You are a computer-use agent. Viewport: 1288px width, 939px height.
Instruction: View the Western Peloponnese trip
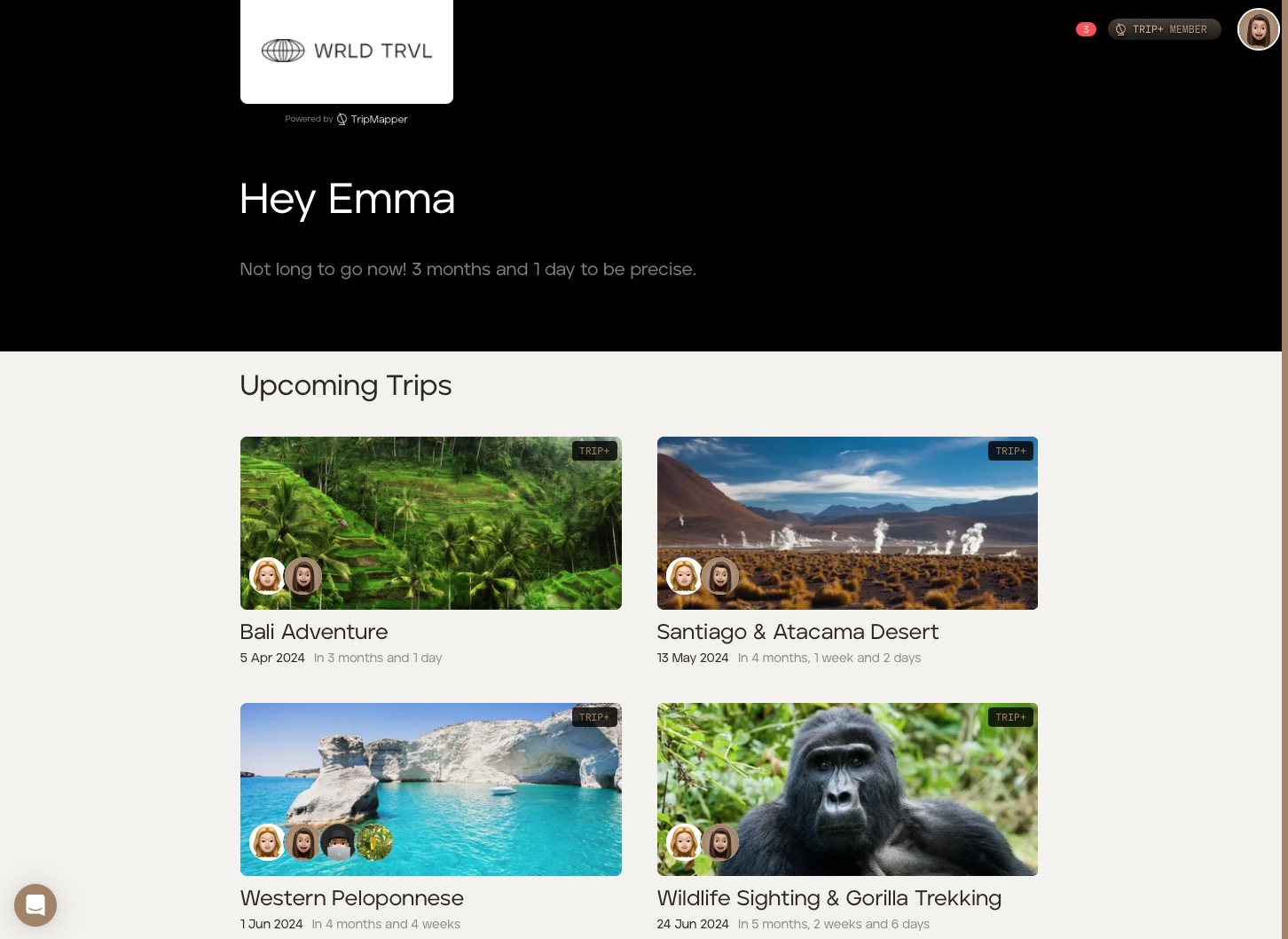point(430,790)
